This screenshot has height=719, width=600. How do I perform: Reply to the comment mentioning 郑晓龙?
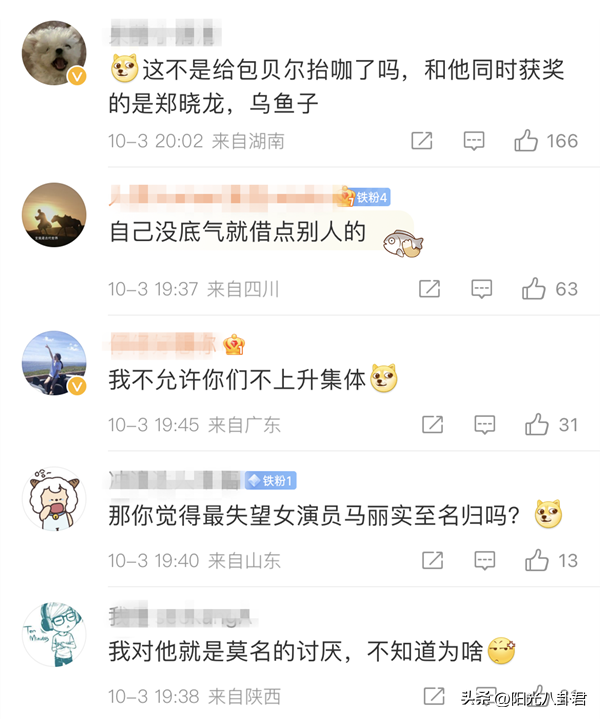coord(474,141)
